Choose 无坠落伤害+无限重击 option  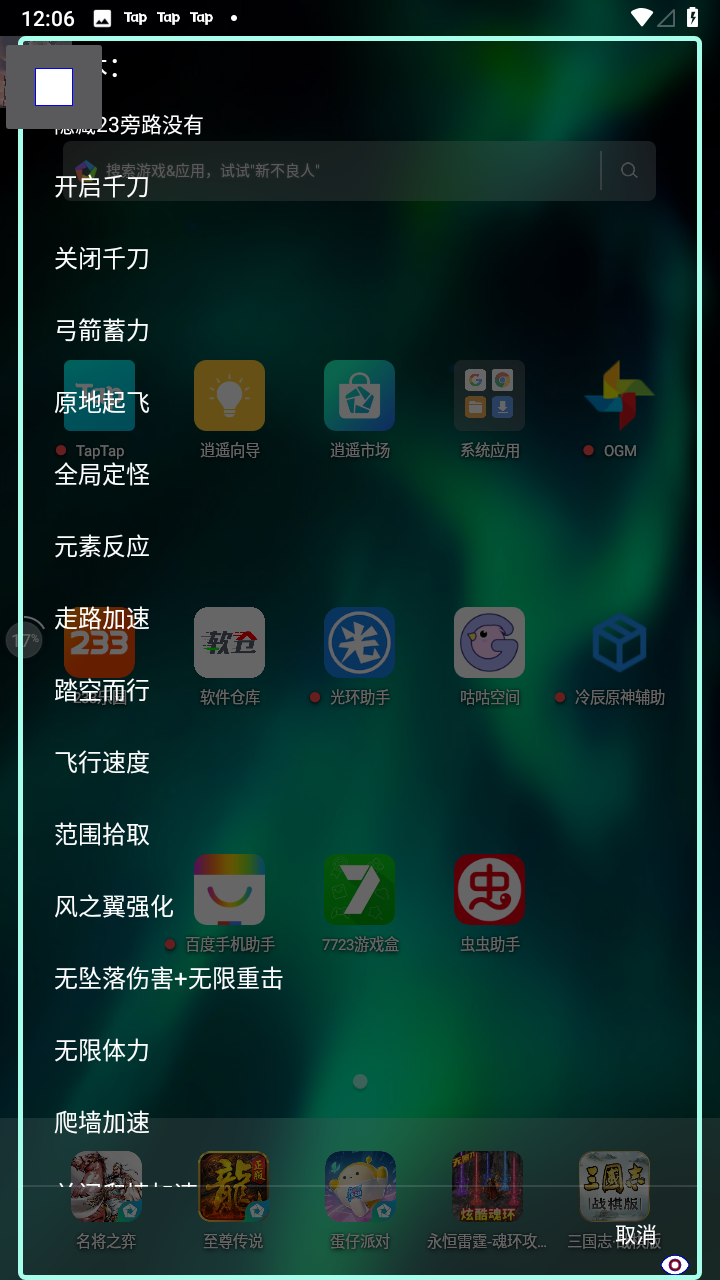click(169, 979)
